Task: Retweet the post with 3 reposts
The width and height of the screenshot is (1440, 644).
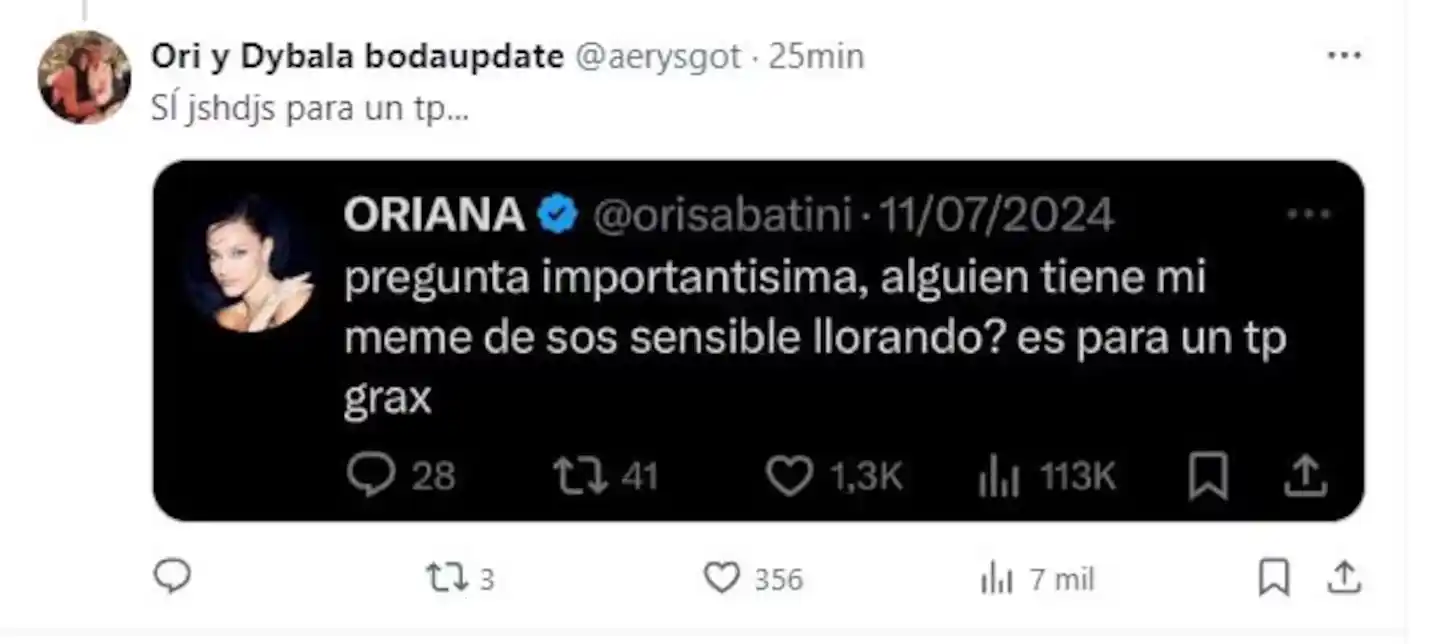Action: (x=445, y=578)
